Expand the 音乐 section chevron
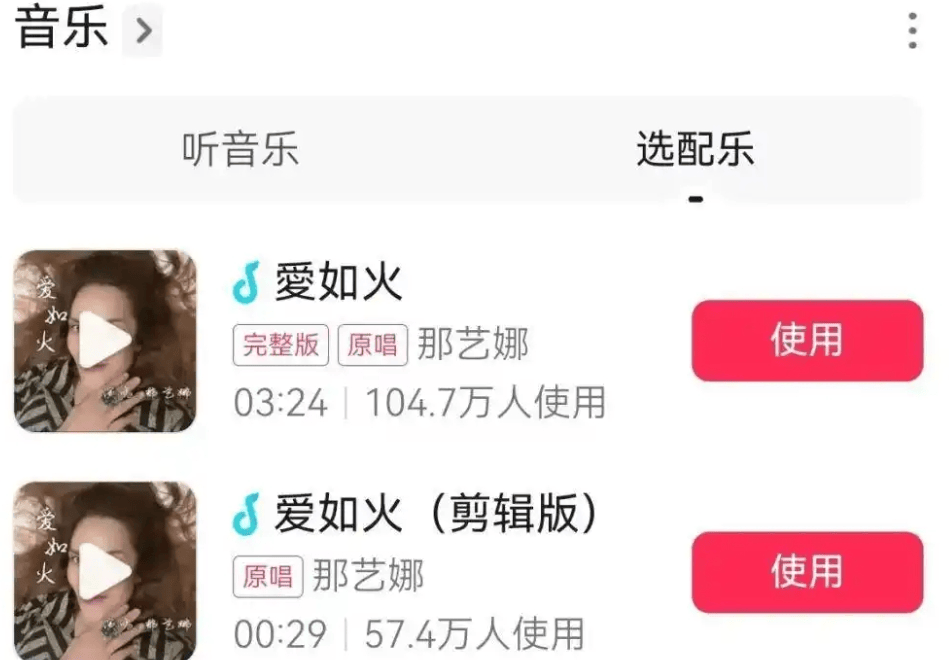The height and width of the screenshot is (660, 949). tap(143, 31)
